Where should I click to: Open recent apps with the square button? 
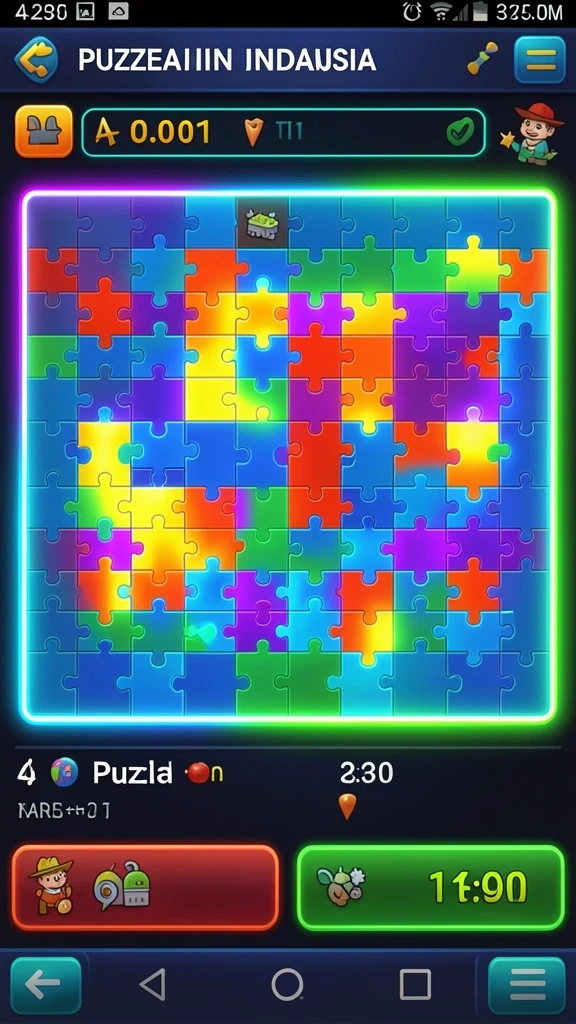(415, 984)
